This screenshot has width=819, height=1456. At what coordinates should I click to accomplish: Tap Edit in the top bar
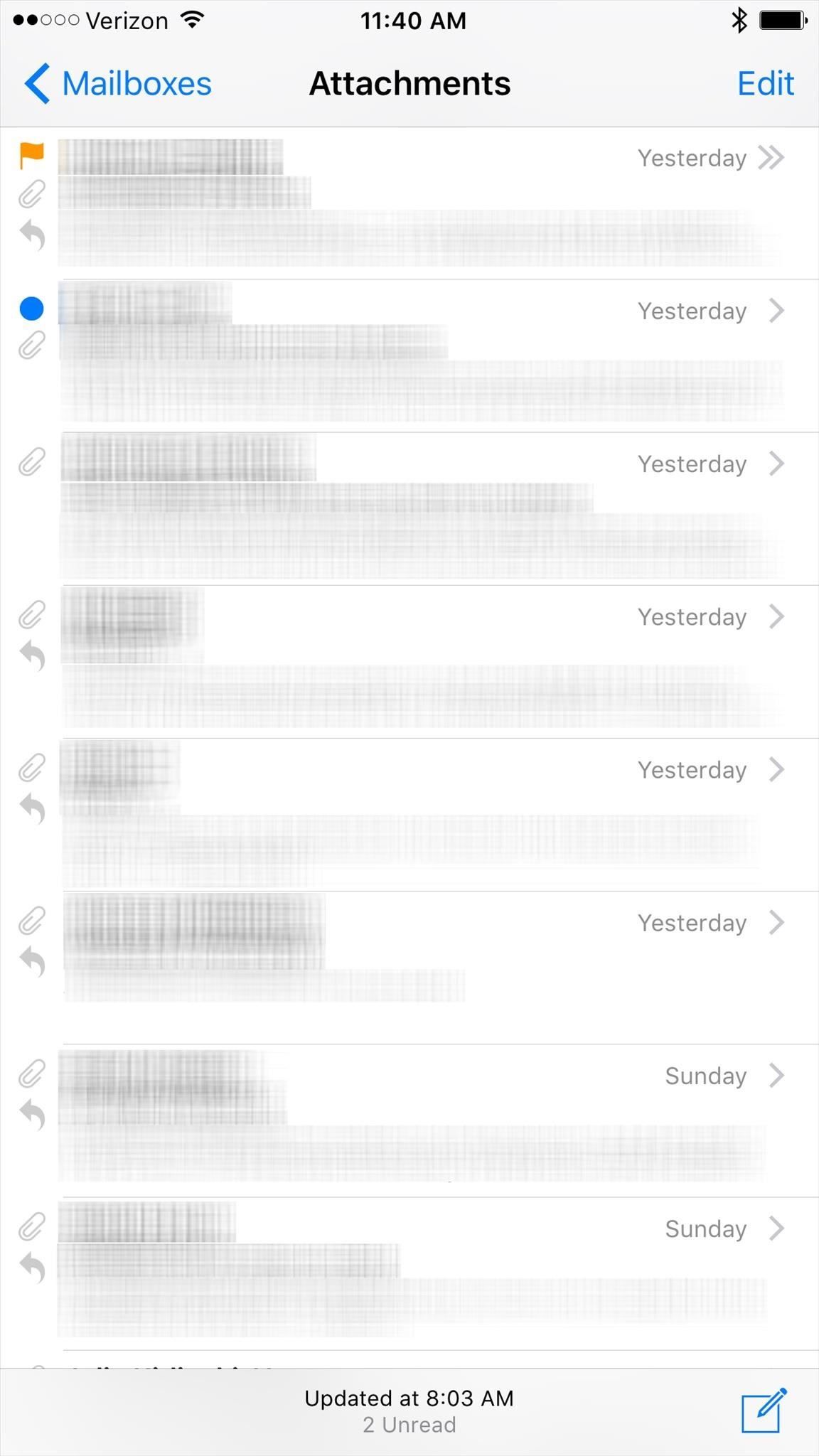point(765,84)
